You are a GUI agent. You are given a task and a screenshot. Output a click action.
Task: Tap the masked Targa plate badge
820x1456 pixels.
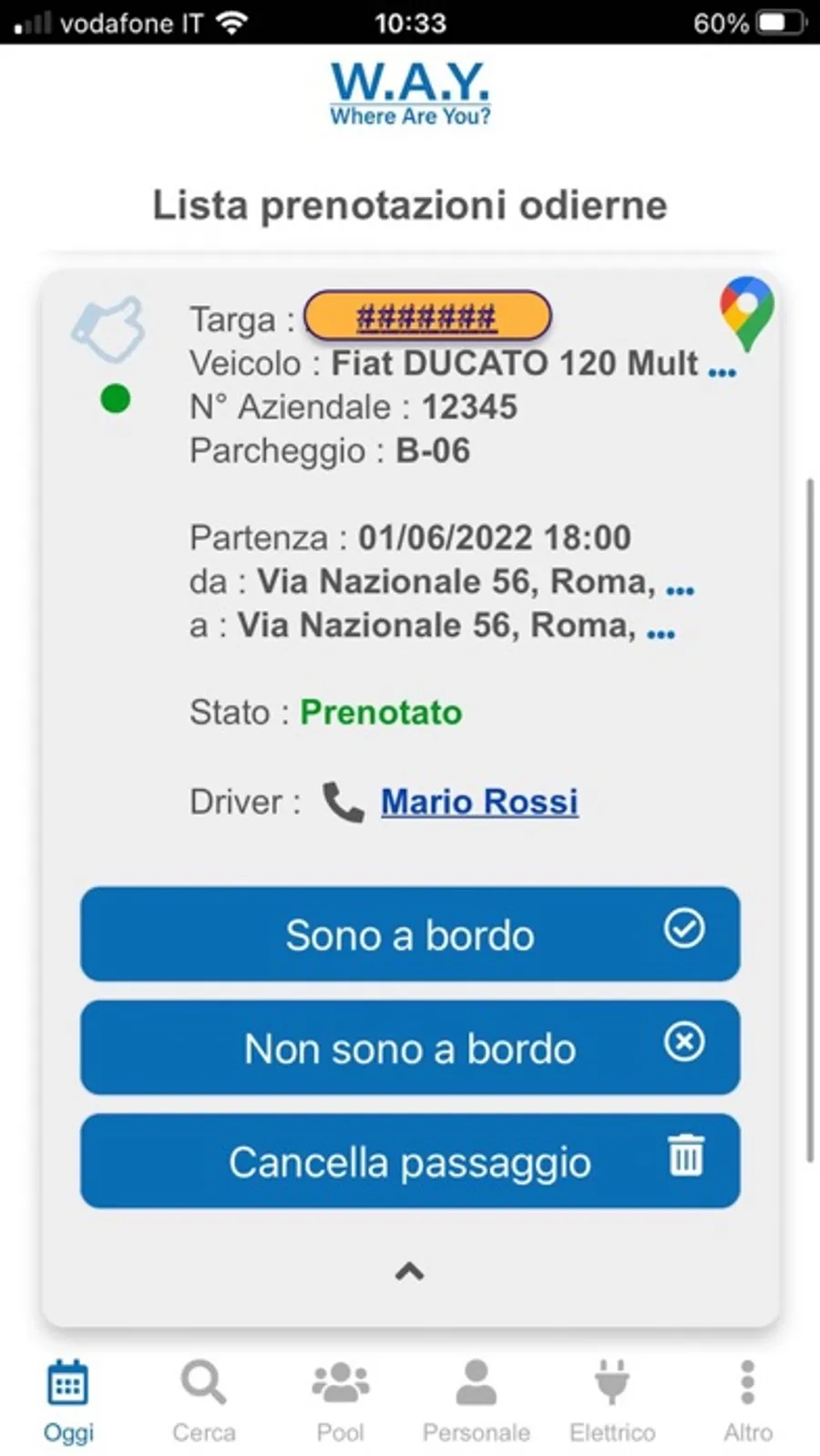pos(427,316)
